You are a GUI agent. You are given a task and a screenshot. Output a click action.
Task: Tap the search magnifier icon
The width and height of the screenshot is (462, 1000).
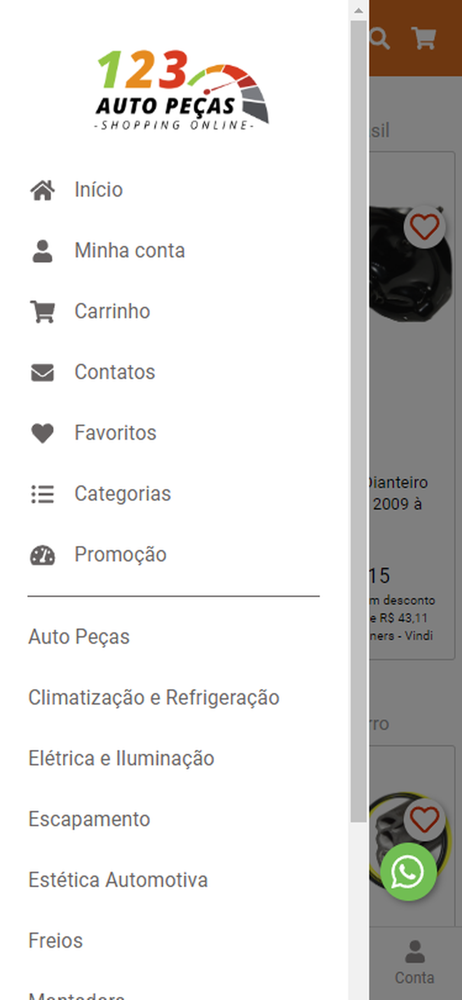380,38
